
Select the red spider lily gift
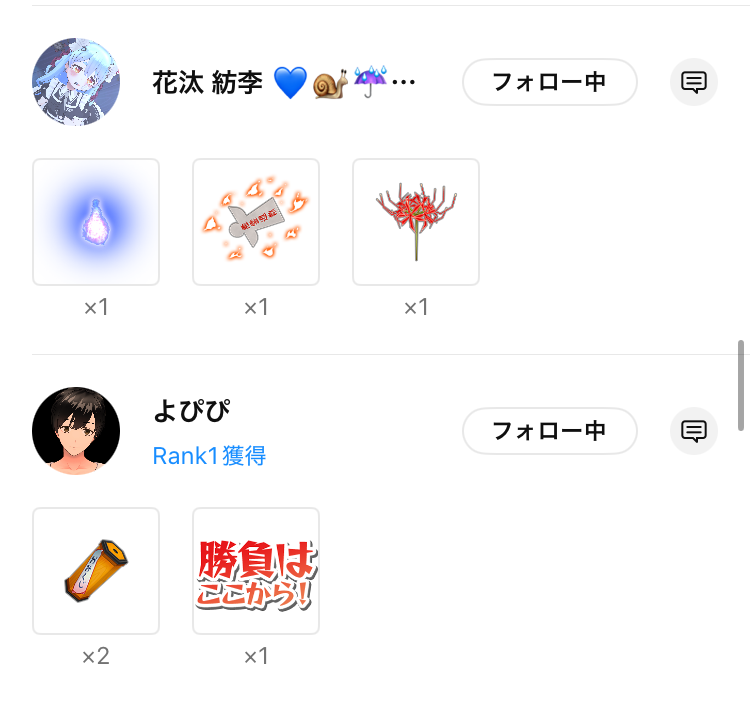(x=416, y=222)
